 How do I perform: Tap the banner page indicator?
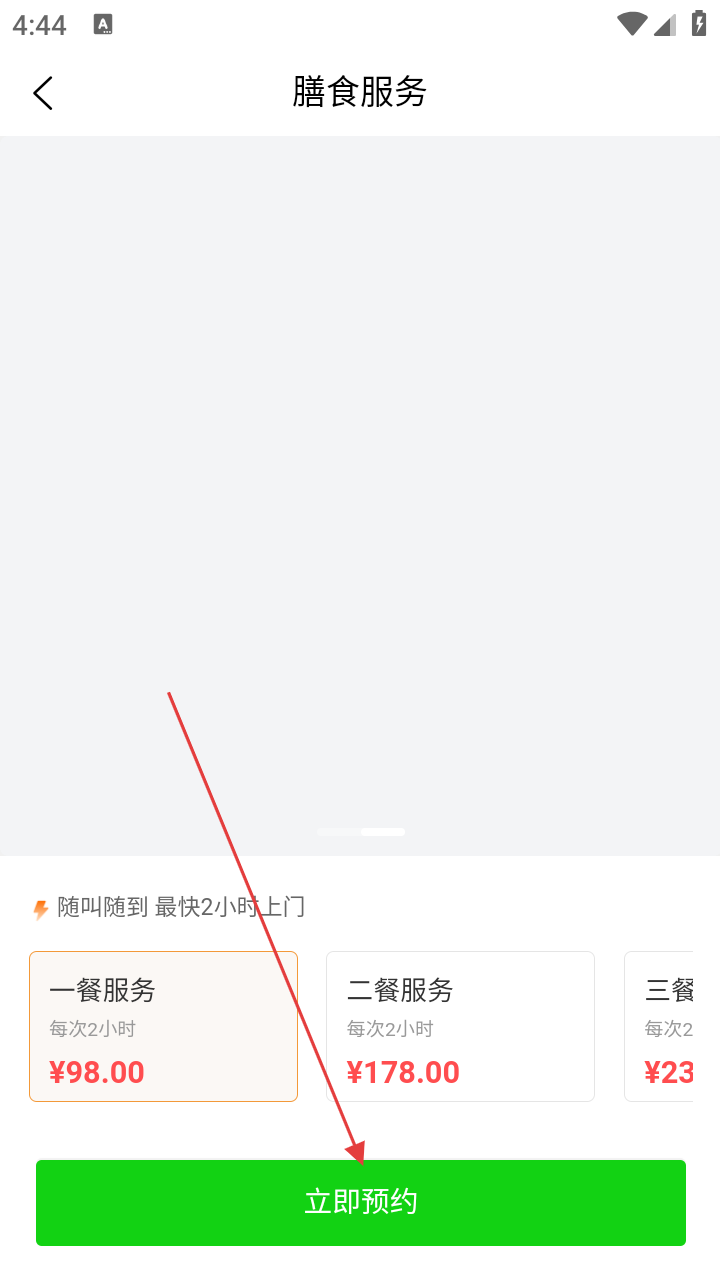tap(361, 832)
